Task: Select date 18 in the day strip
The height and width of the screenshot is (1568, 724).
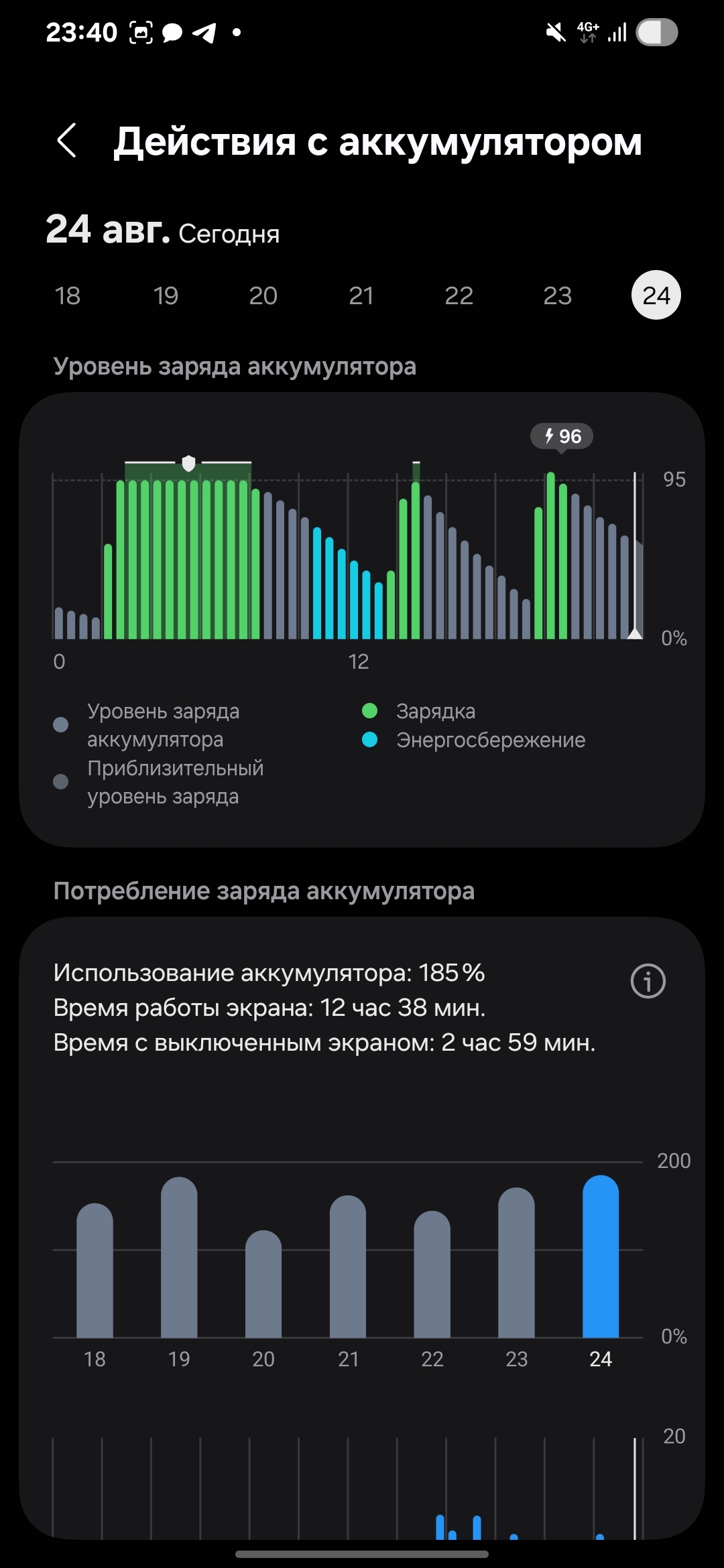Action: tap(68, 296)
